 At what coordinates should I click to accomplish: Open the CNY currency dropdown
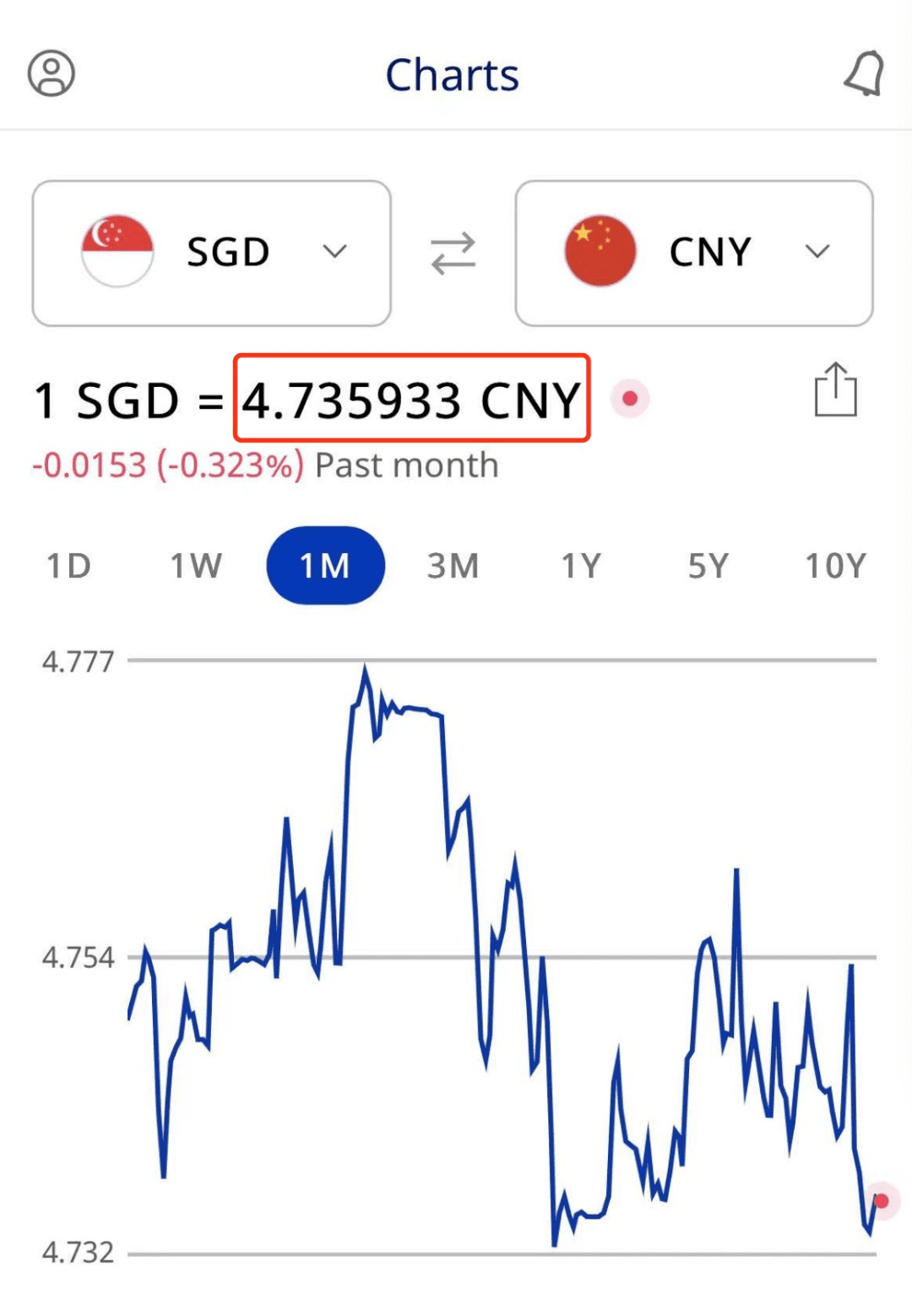(x=816, y=251)
